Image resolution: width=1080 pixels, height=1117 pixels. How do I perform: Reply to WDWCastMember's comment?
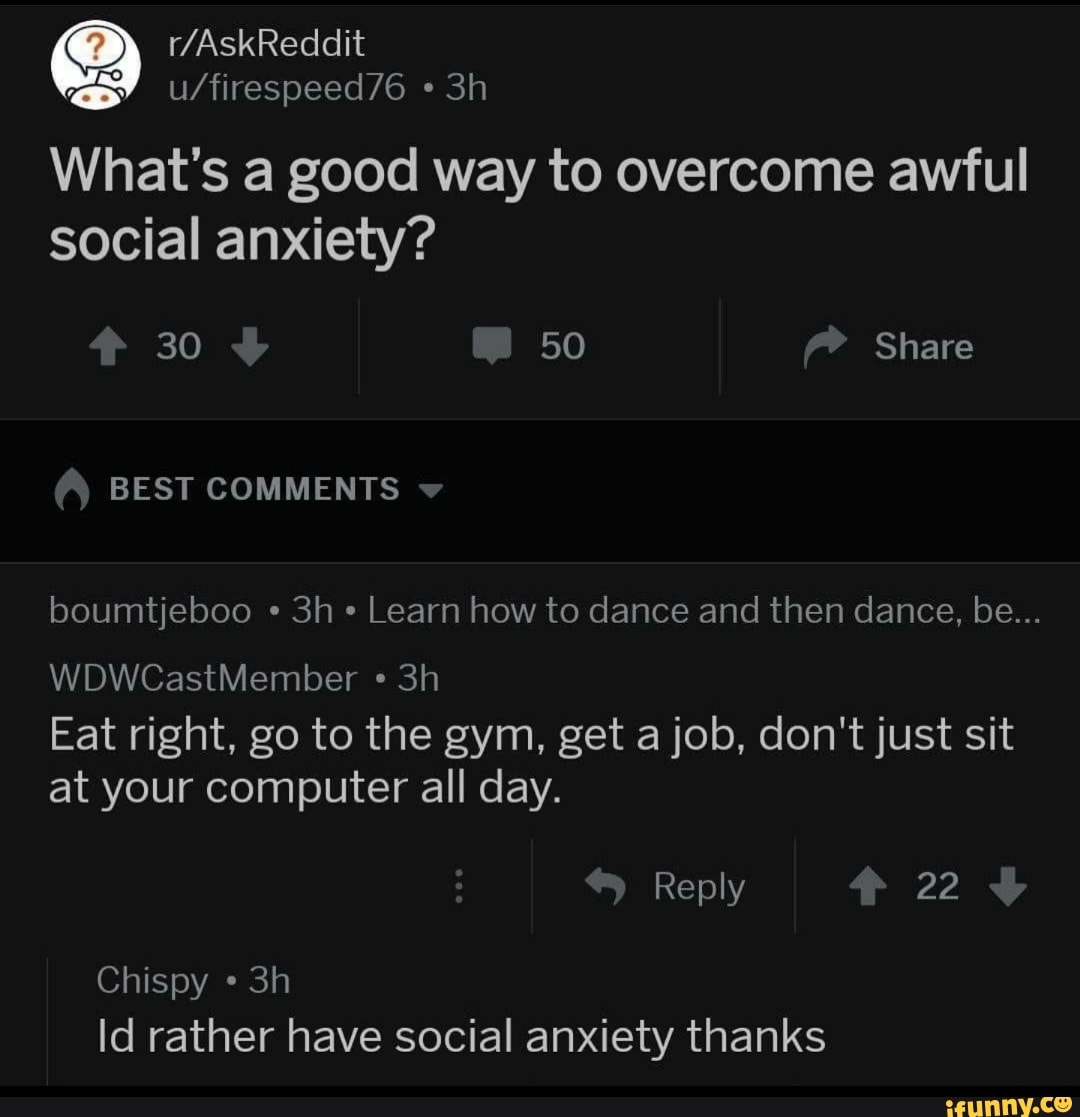(666, 886)
